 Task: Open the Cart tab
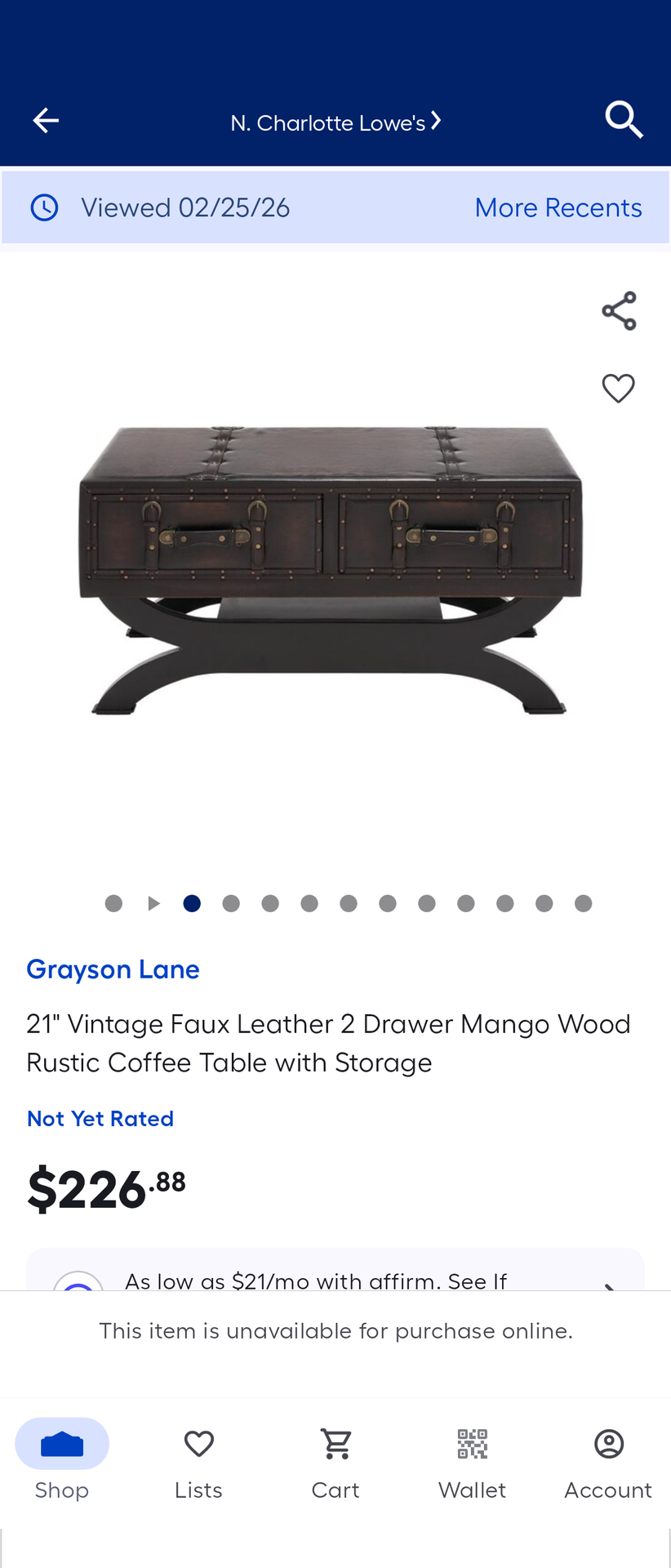click(335, 1460)
